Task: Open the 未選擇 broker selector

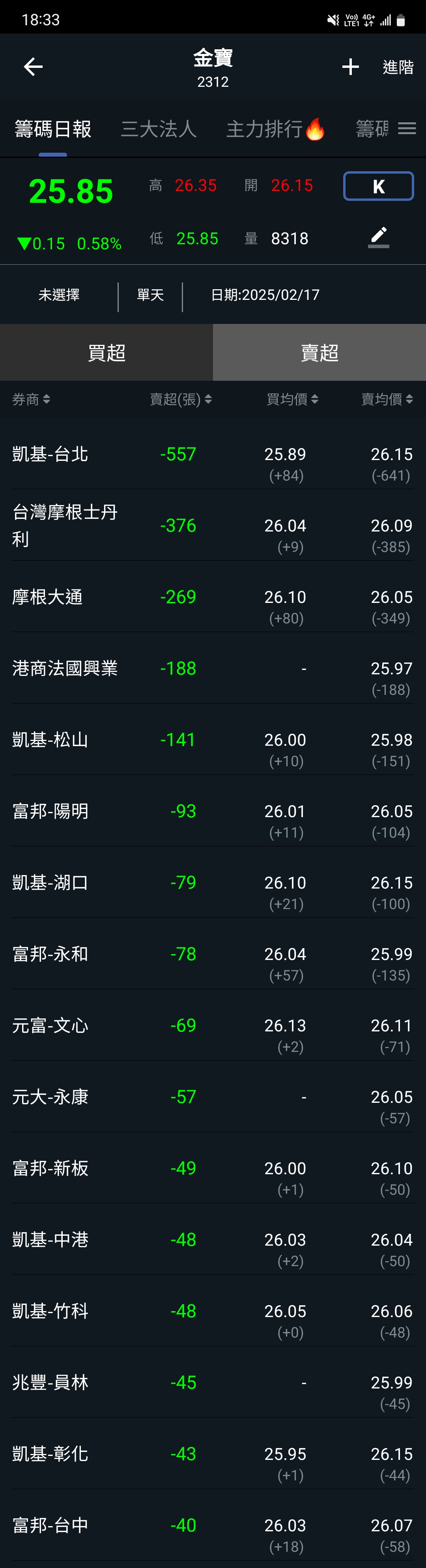Action: coord(59,295)
